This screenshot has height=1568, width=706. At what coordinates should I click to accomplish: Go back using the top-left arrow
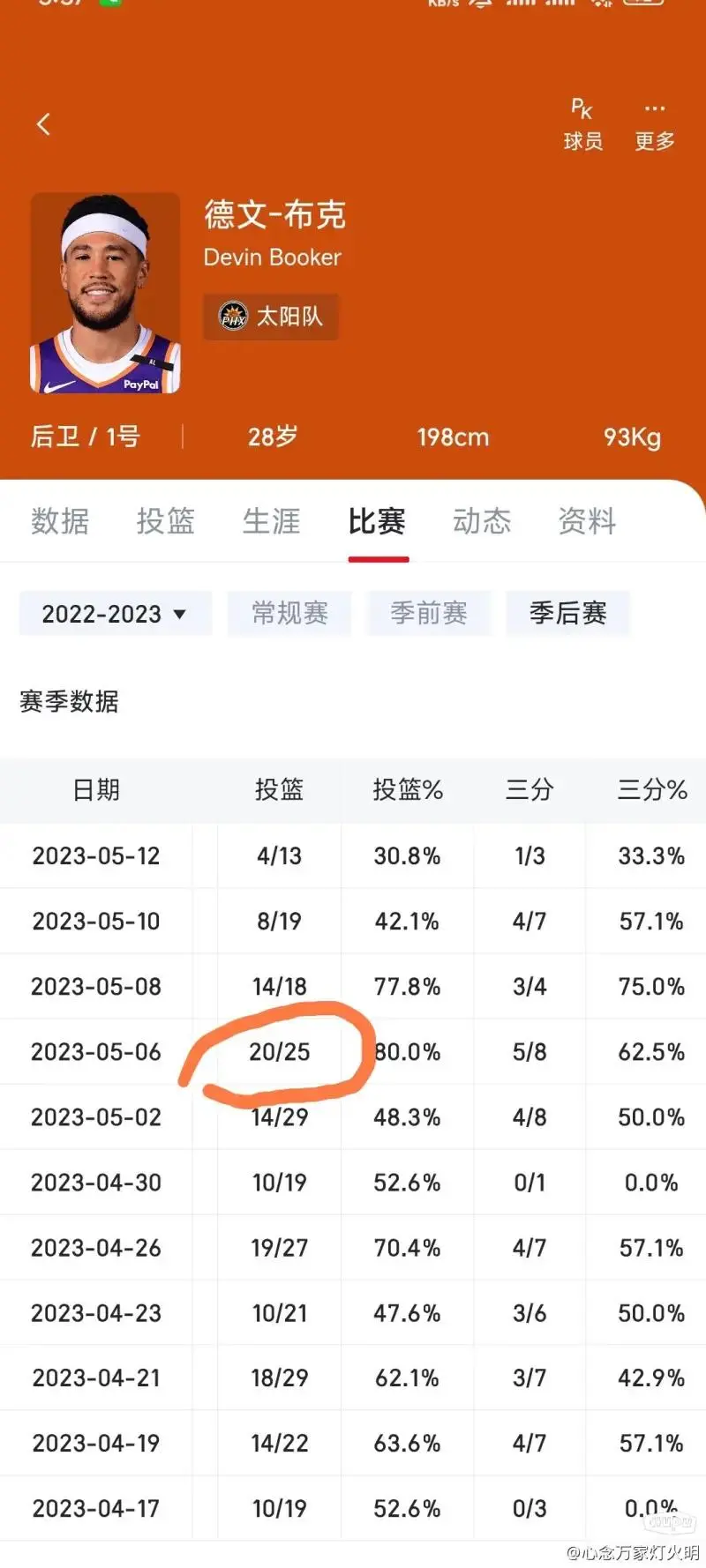(x=43, y=124)
